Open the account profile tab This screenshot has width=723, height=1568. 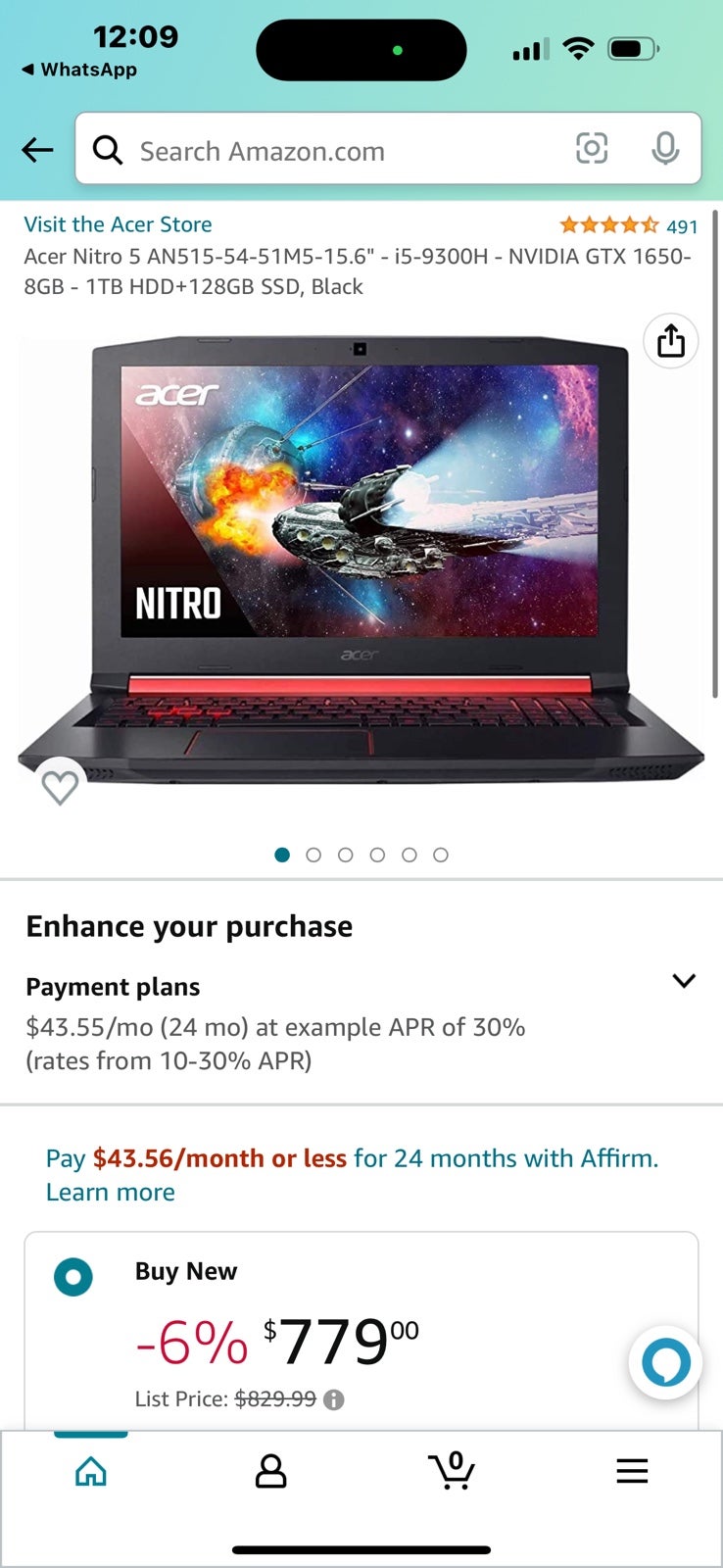point(271,1471)
